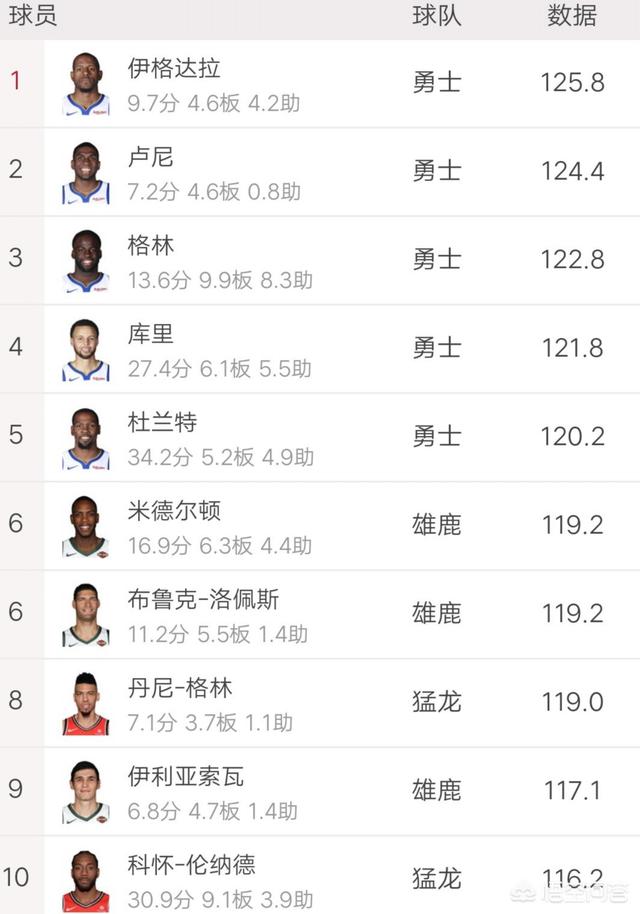This screenshot has width=640, height=914.
Task: Open player row for 伊格达拉
Action: click(x=174, y=70)
